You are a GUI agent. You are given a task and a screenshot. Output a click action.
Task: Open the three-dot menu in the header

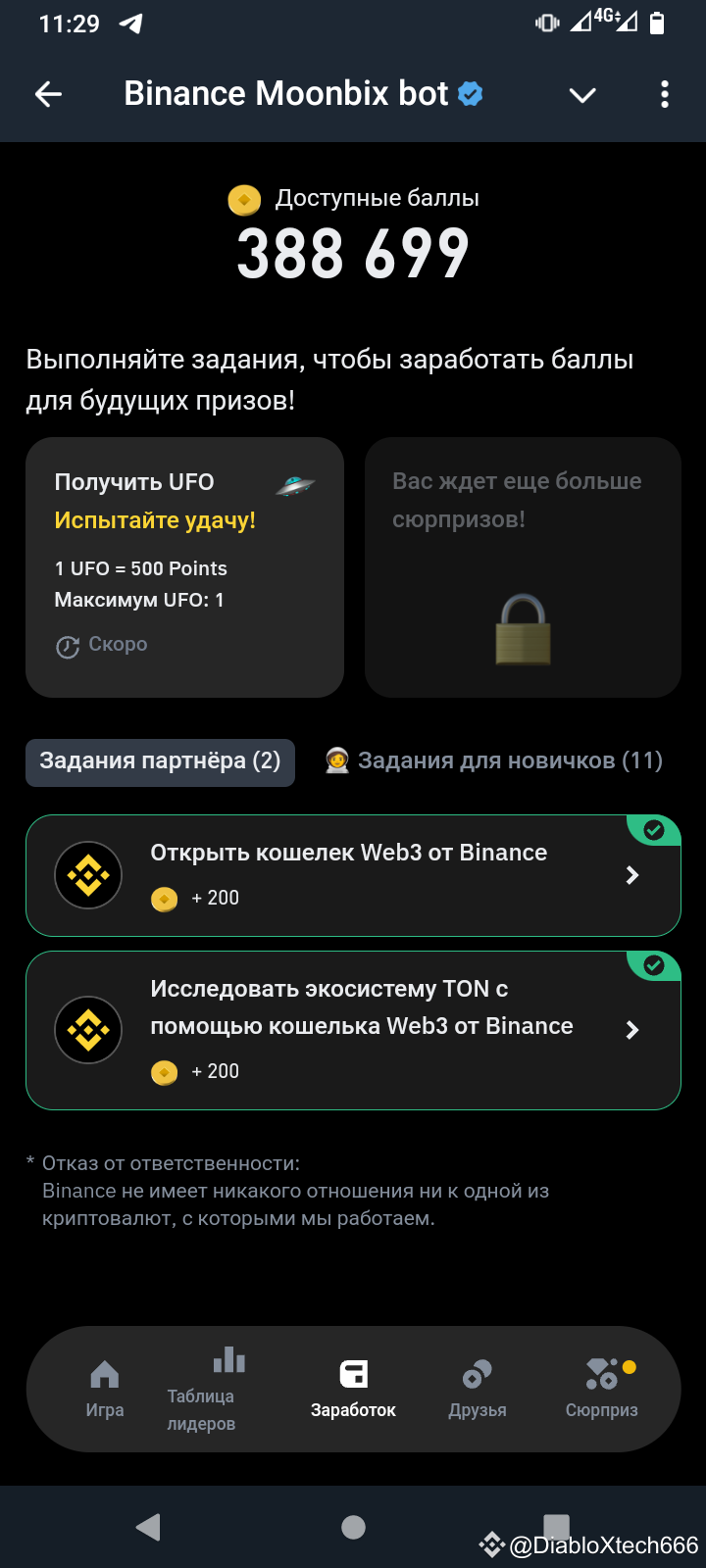(x=665, y=94)
